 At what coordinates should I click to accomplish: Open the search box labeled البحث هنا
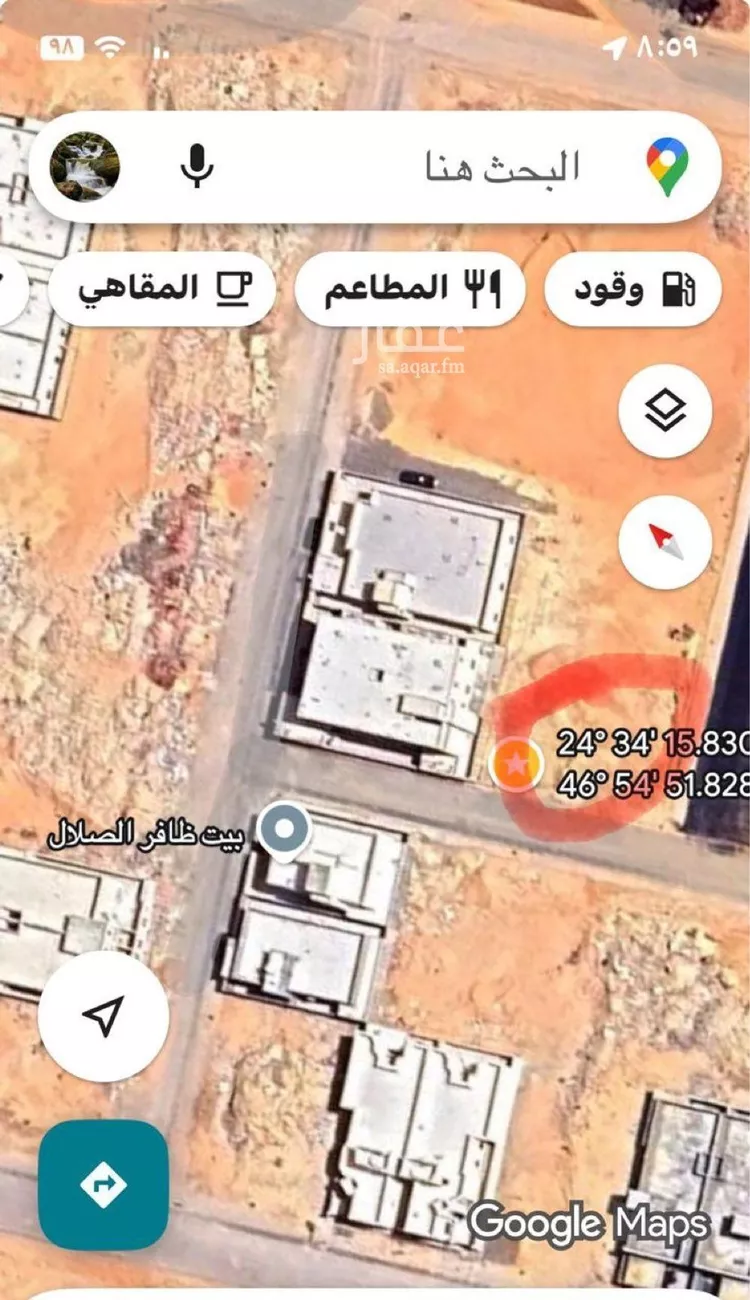(x=480, y=166)
